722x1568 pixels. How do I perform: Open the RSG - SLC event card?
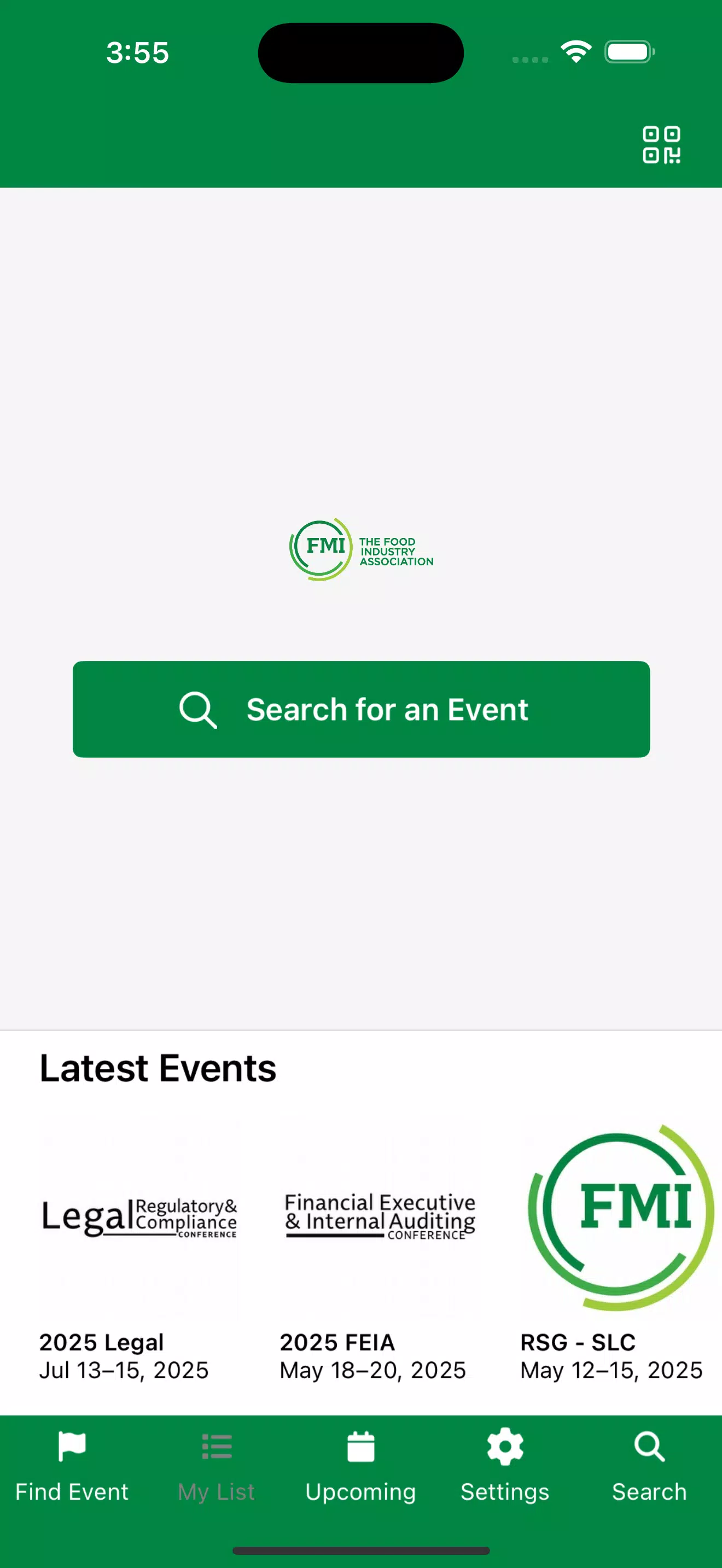coord(618,1248)
